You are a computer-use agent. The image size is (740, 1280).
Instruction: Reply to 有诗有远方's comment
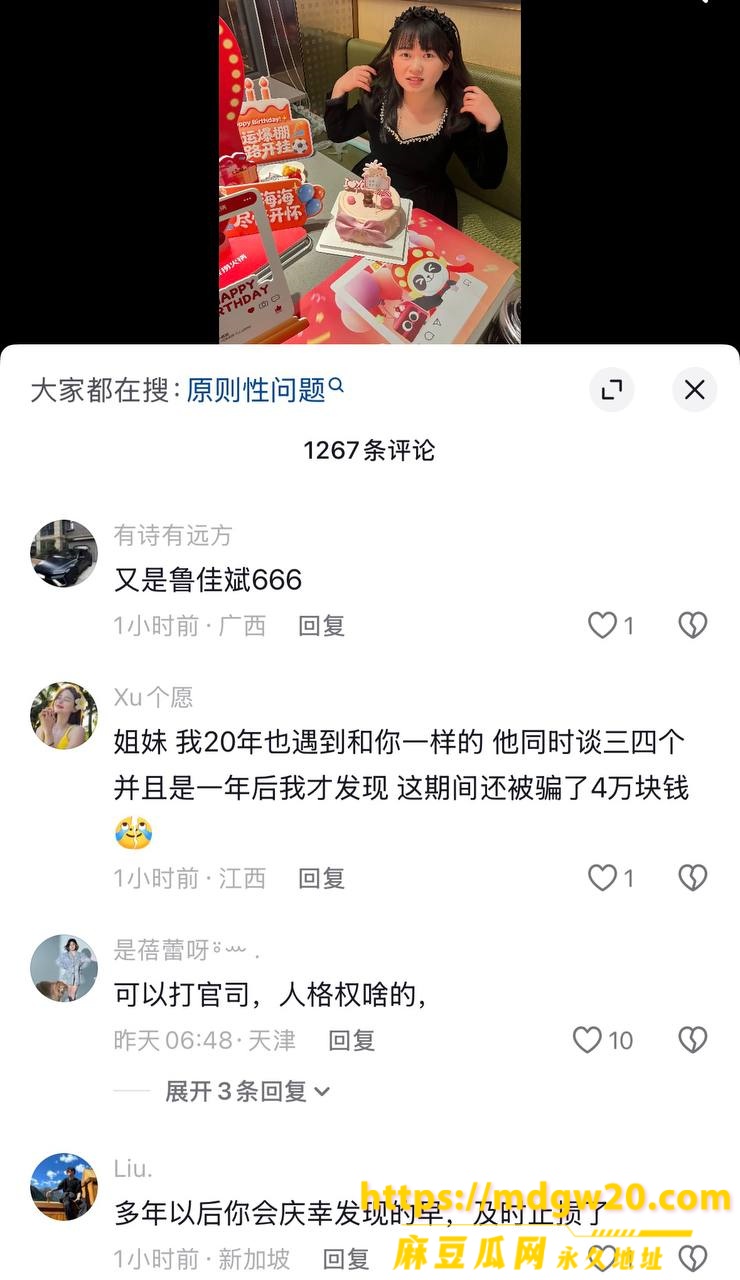[x=322, y=626]
